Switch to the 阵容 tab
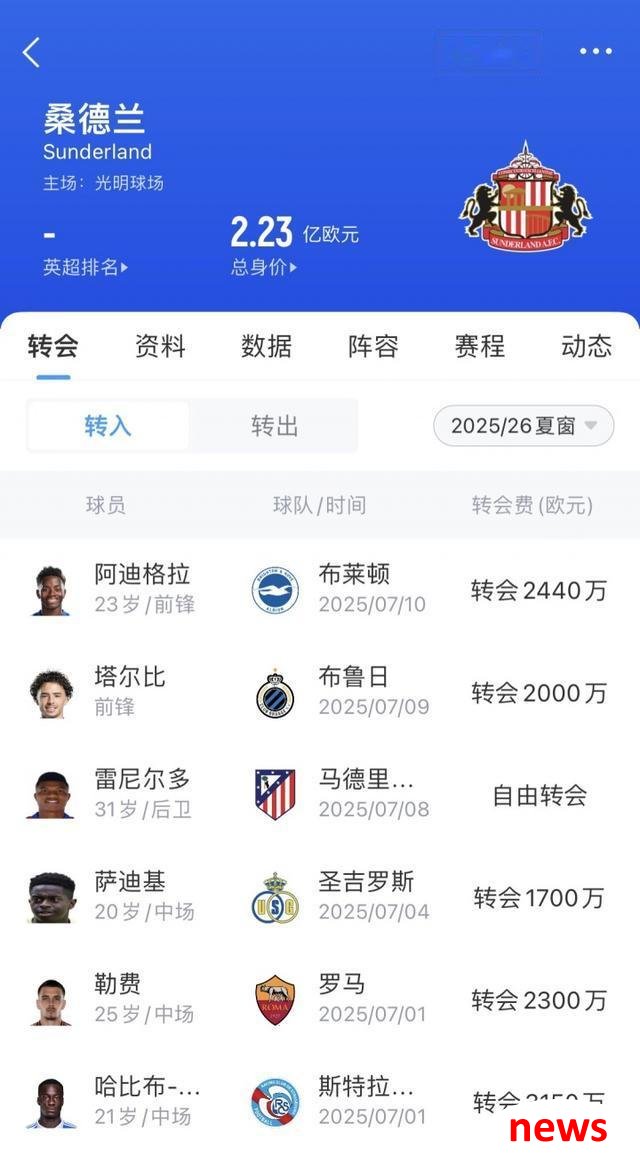Image resolution: width=640 pixels, height=1164 pixels. coord(373,346)
